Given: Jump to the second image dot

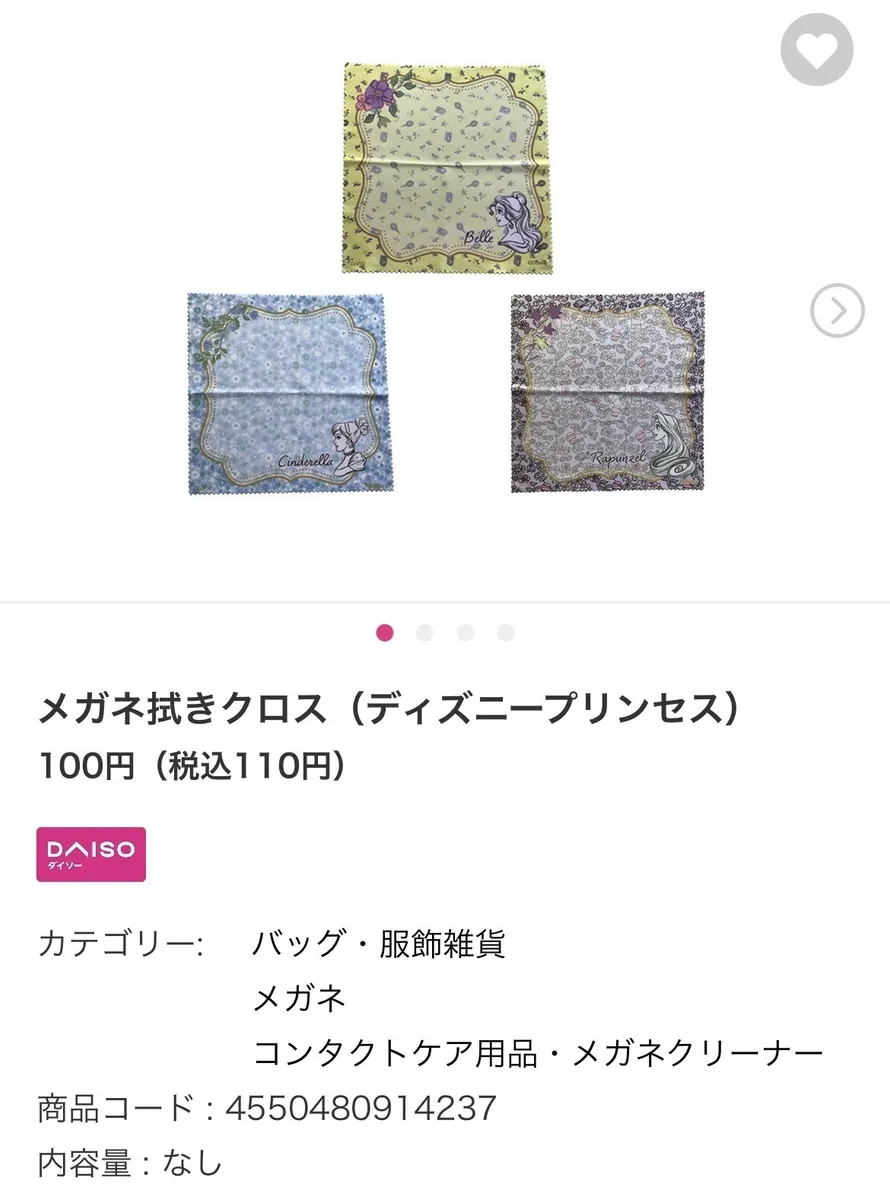Looking at the screenshot, I should click(x=424, y=633).
